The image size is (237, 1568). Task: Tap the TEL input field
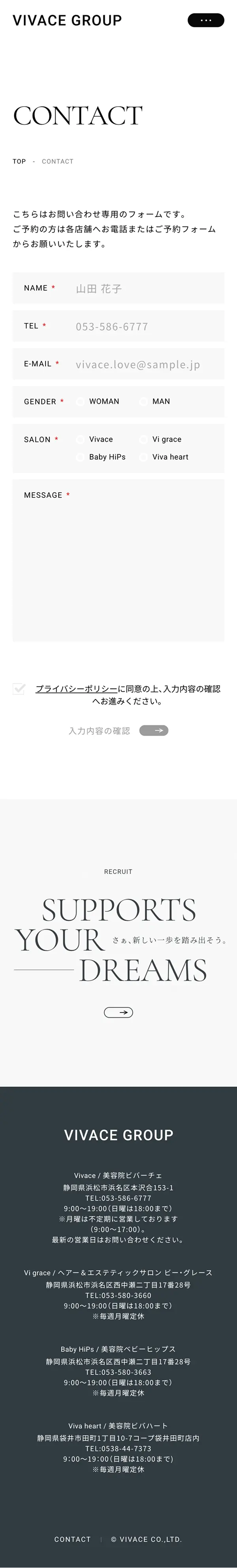point(146,326)
